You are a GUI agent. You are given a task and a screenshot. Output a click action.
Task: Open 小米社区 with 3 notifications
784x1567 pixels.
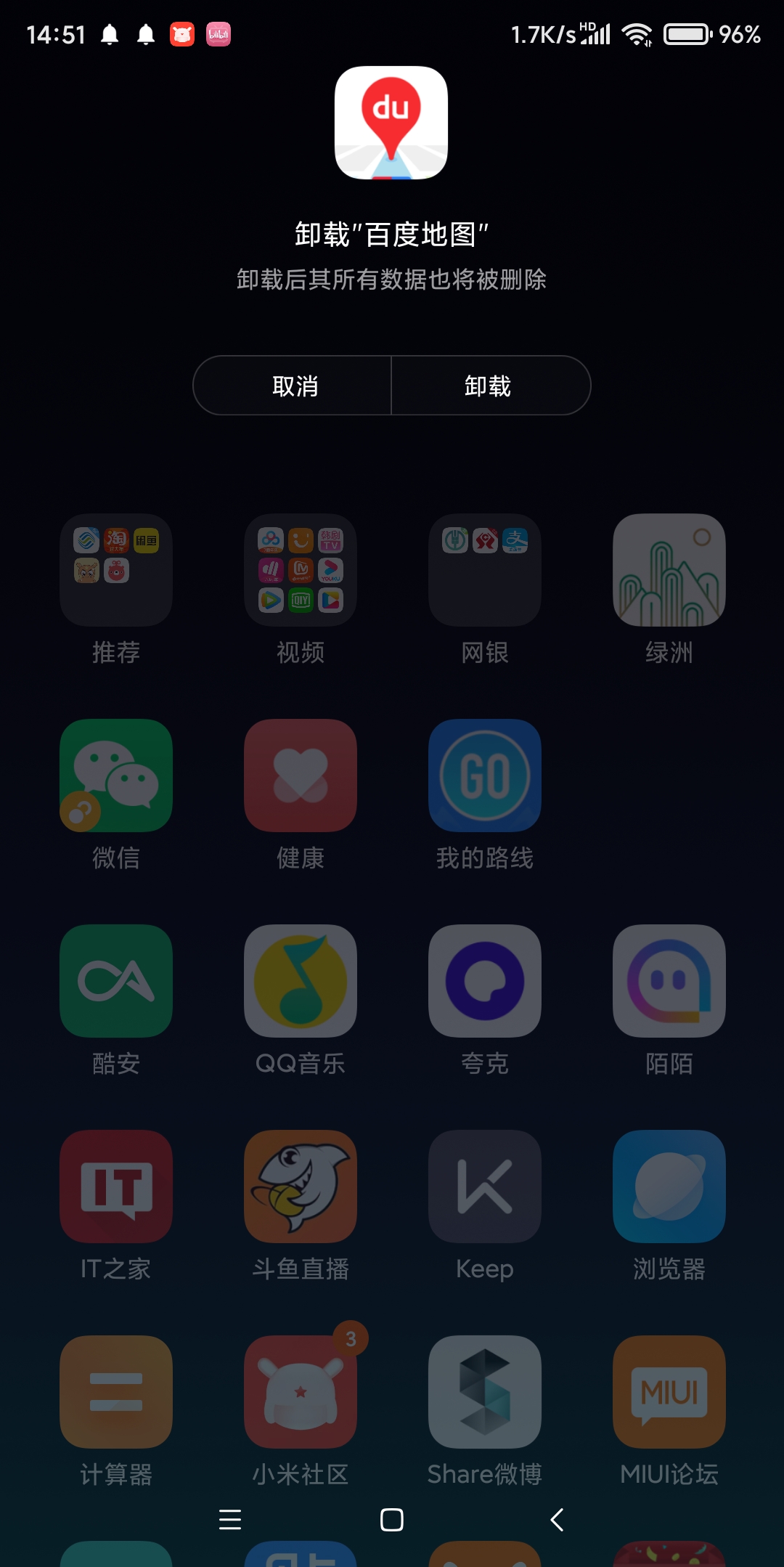[301, 1392]
